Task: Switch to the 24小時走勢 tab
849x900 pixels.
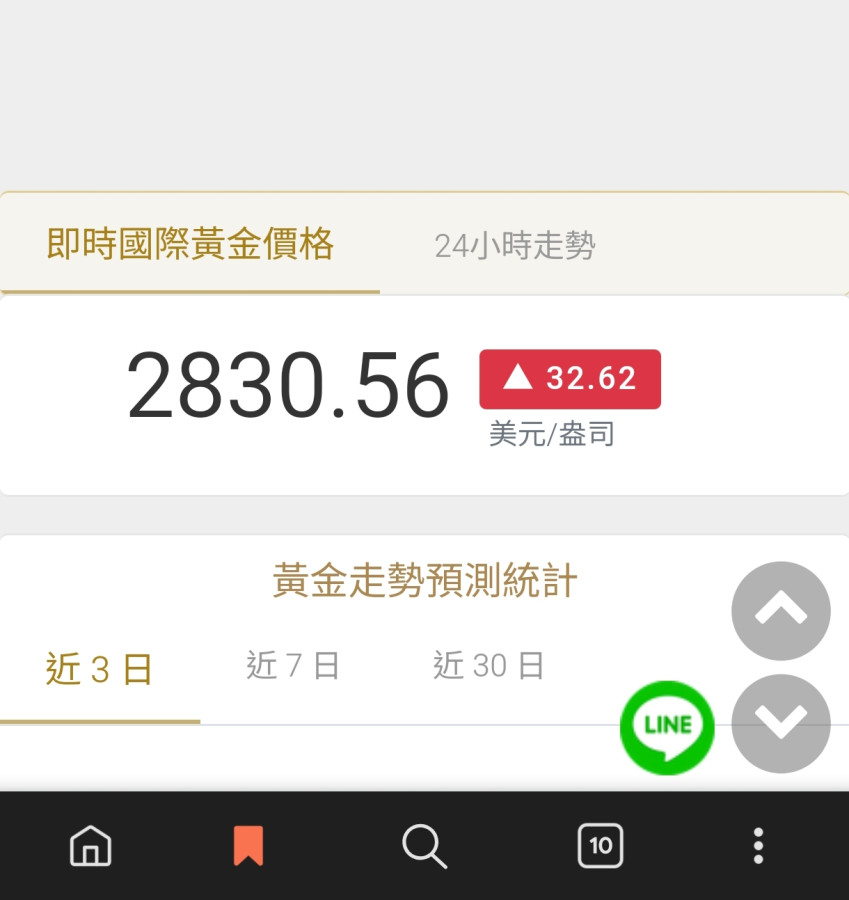Action: click(x=514, y=246)
